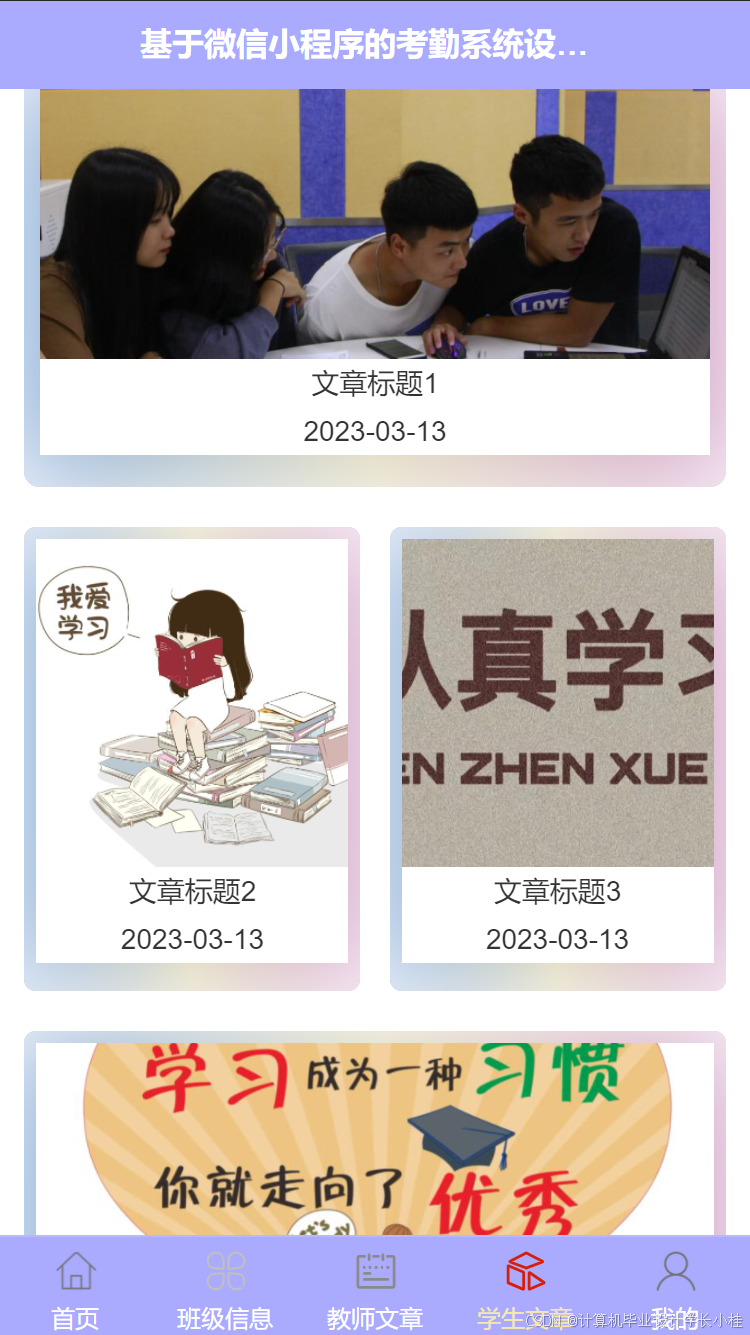Click the students studying photo thumbnail
This screenshot has height=1335, width=750.
point(374,223)
